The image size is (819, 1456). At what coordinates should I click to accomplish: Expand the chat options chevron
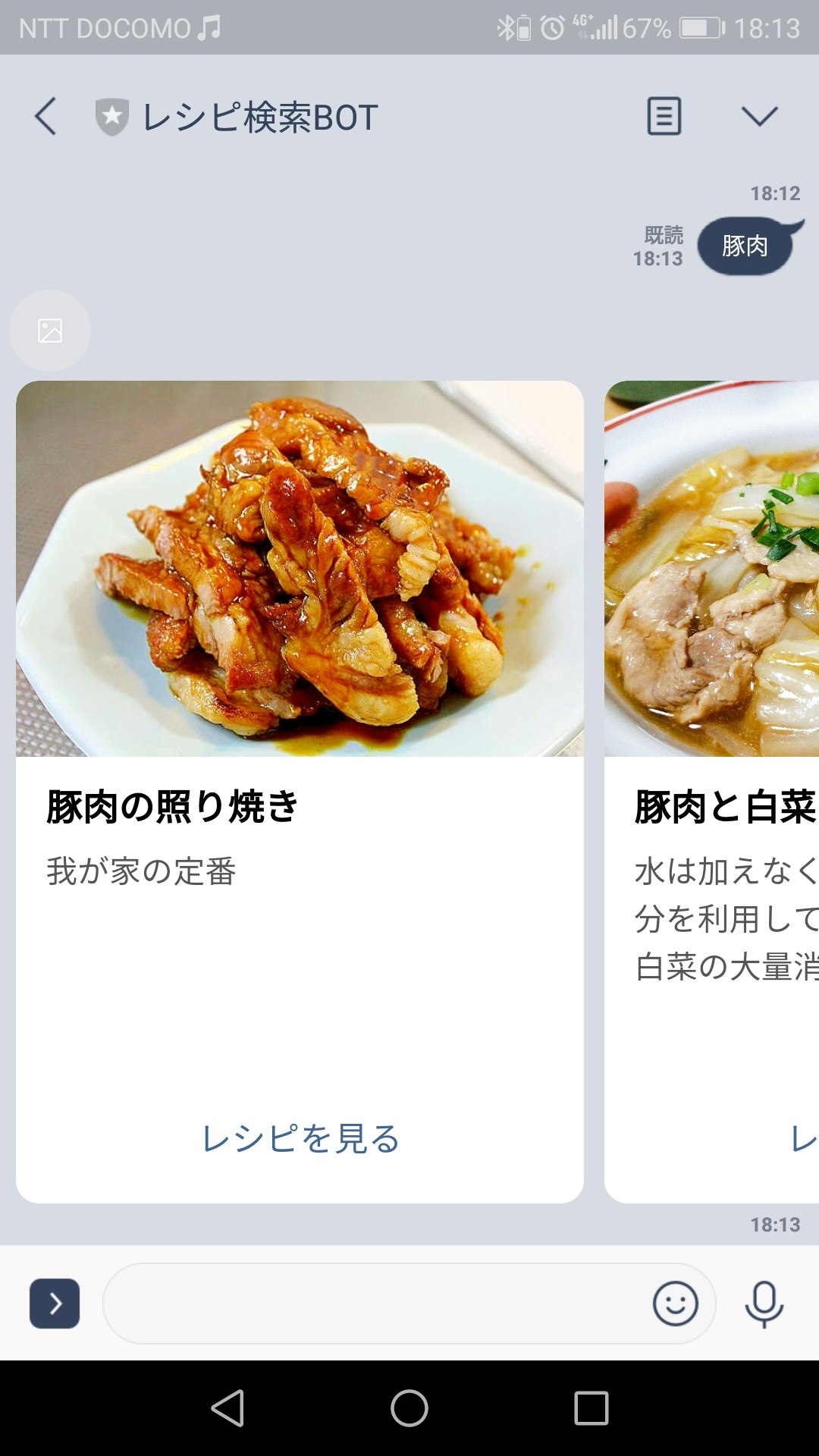tap(759, 117)
